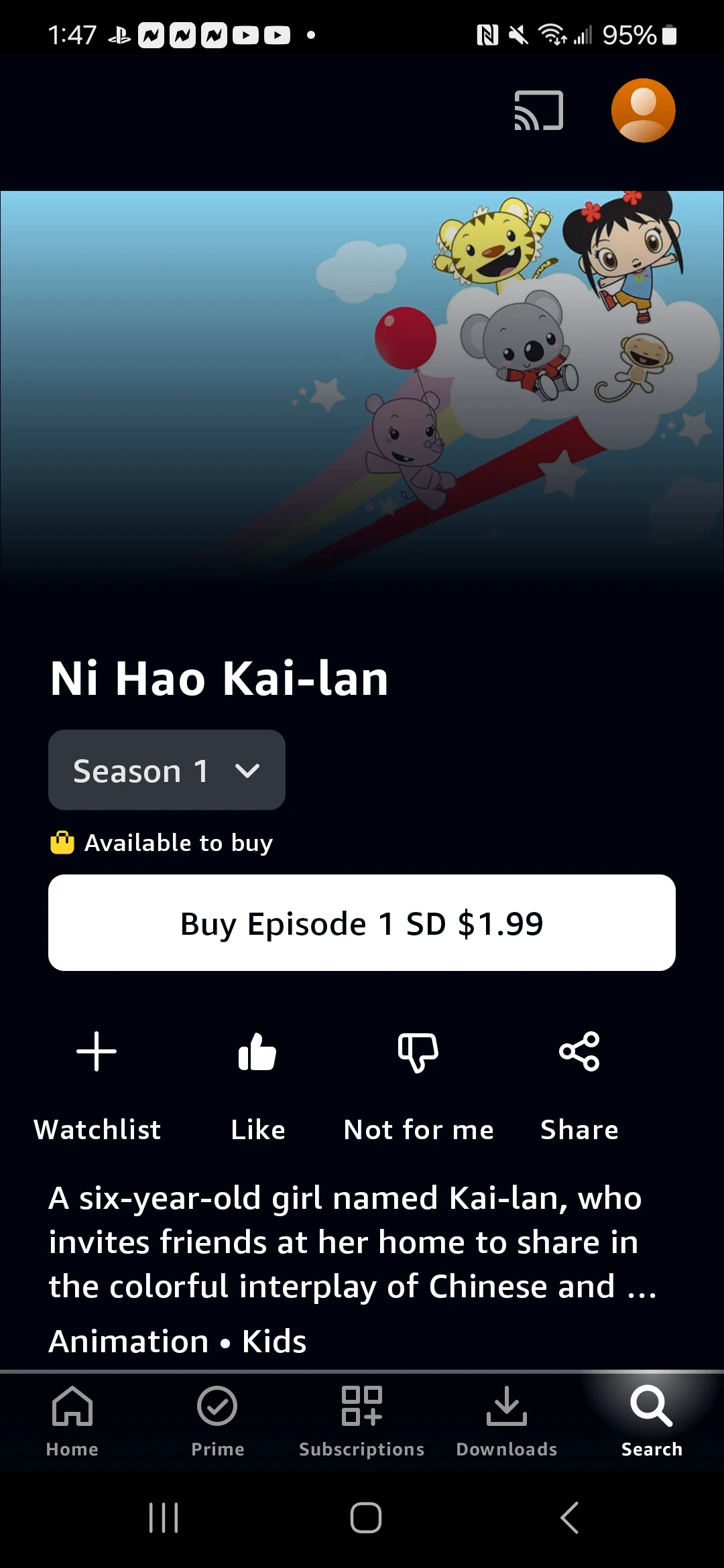Screen dimensions: 724x1568
Task: Expand the Season 1 dropdown
Action: 166,769
